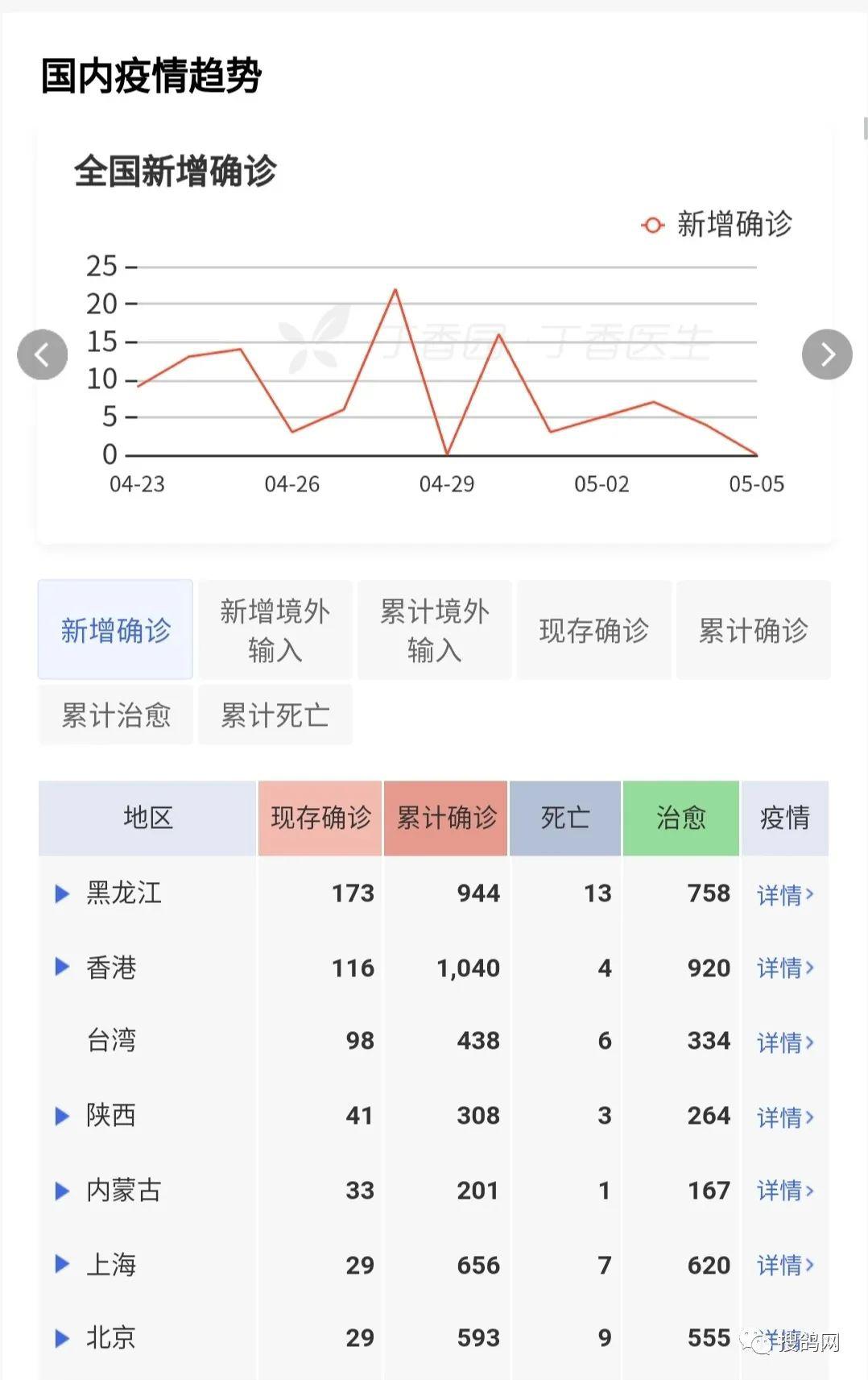
Task: Click the left carousel arrow on the chart
Action: [43, 354]
